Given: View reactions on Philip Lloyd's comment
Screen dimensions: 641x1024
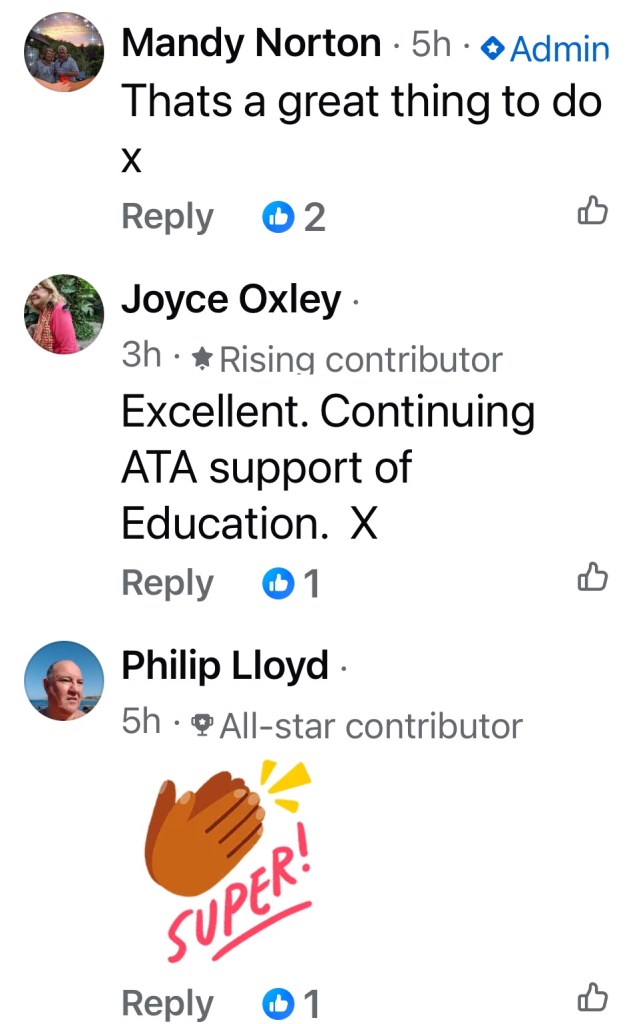Looking at the screenshot, I should tap(292, 1003).
